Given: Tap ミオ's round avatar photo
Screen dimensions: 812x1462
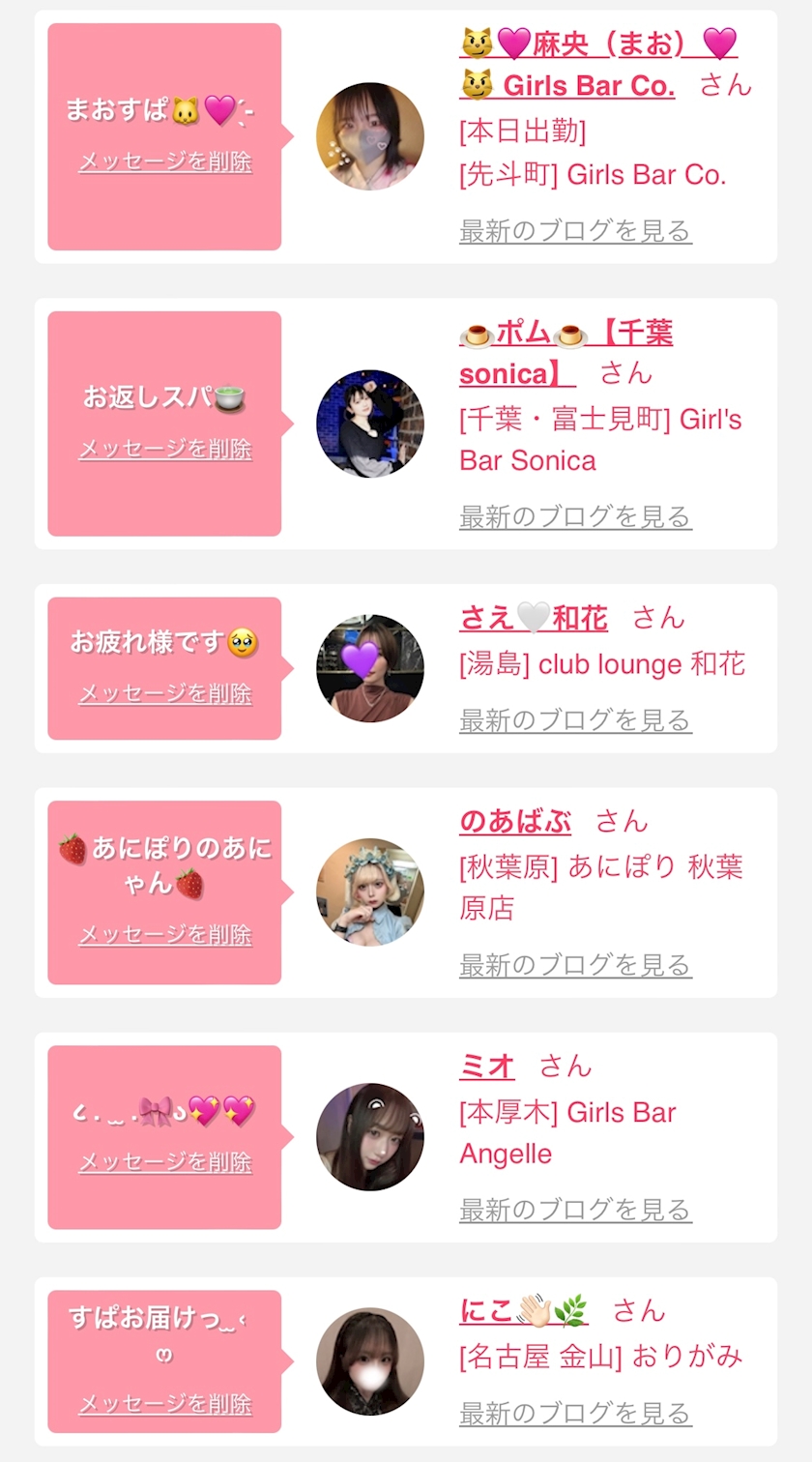Looking at the screenshot, I should click(x=370, y=1137).
